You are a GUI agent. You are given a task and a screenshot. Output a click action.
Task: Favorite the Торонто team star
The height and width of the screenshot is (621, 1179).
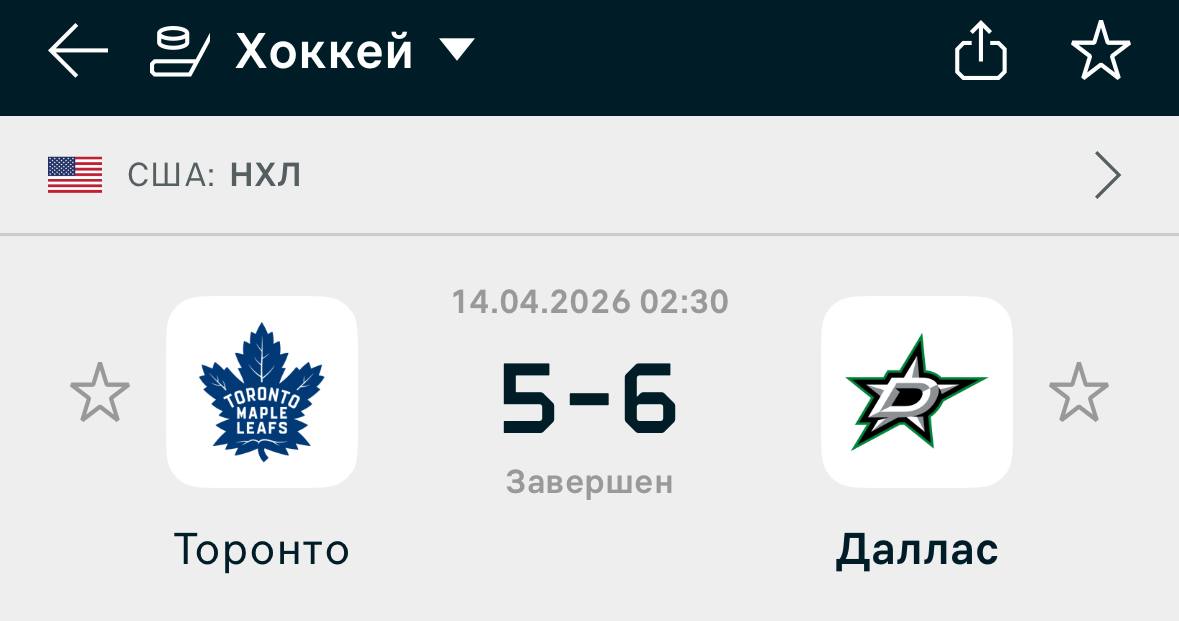click(x=100, y=392)
